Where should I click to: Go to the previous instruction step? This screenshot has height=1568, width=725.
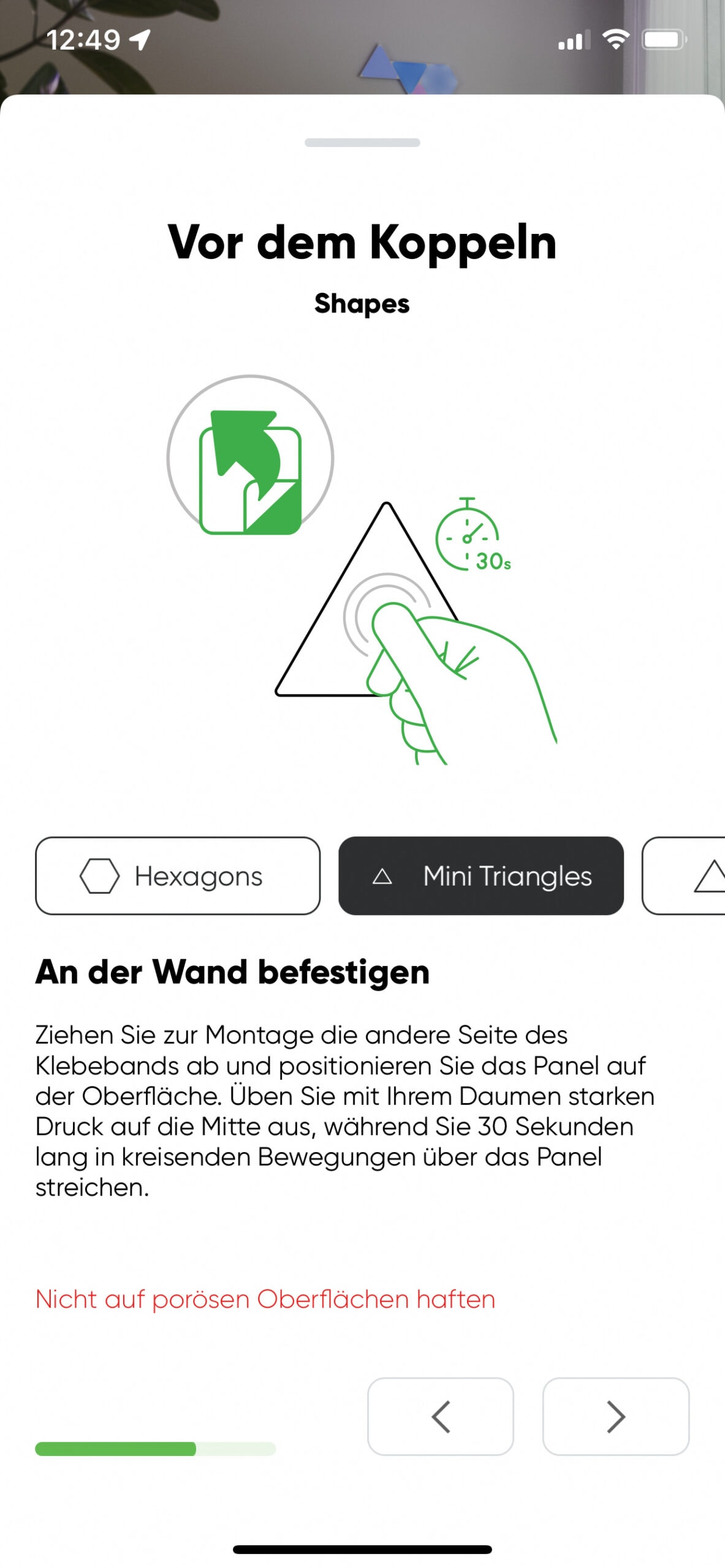[x=440, y=1416]
